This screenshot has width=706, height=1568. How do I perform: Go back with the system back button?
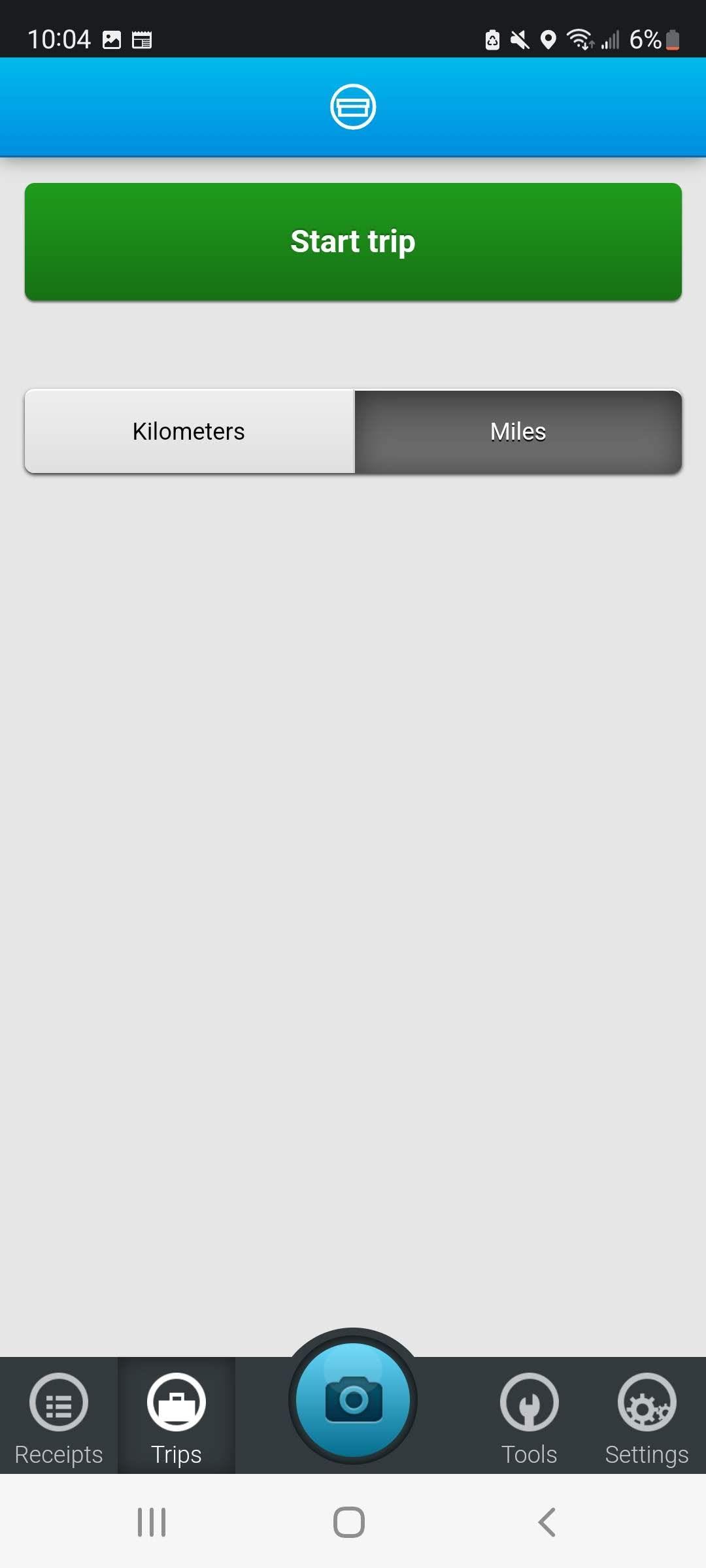point(546,1522)
